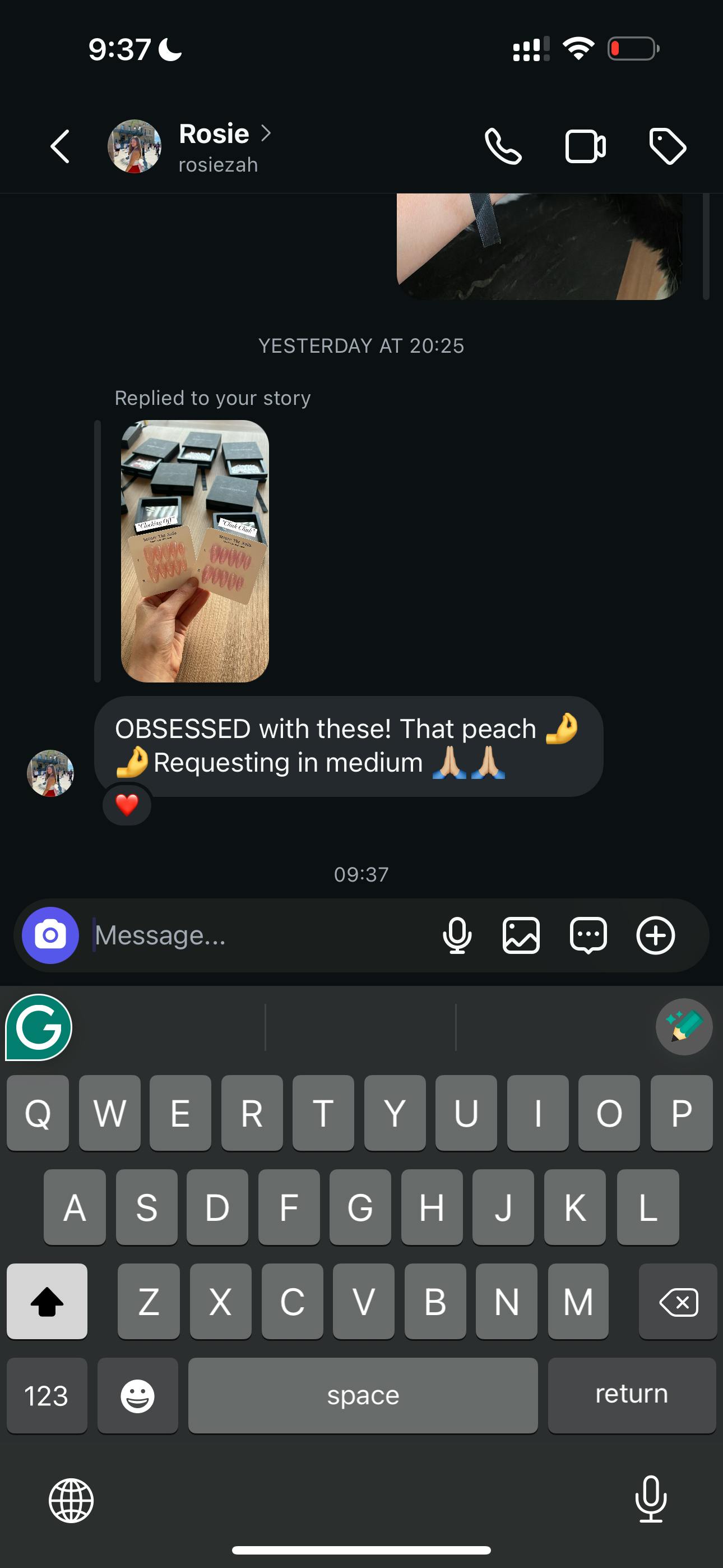Switch keyboards using the globe key
Viewport: 723px width, 1568px height.
tap(71, 1501)
